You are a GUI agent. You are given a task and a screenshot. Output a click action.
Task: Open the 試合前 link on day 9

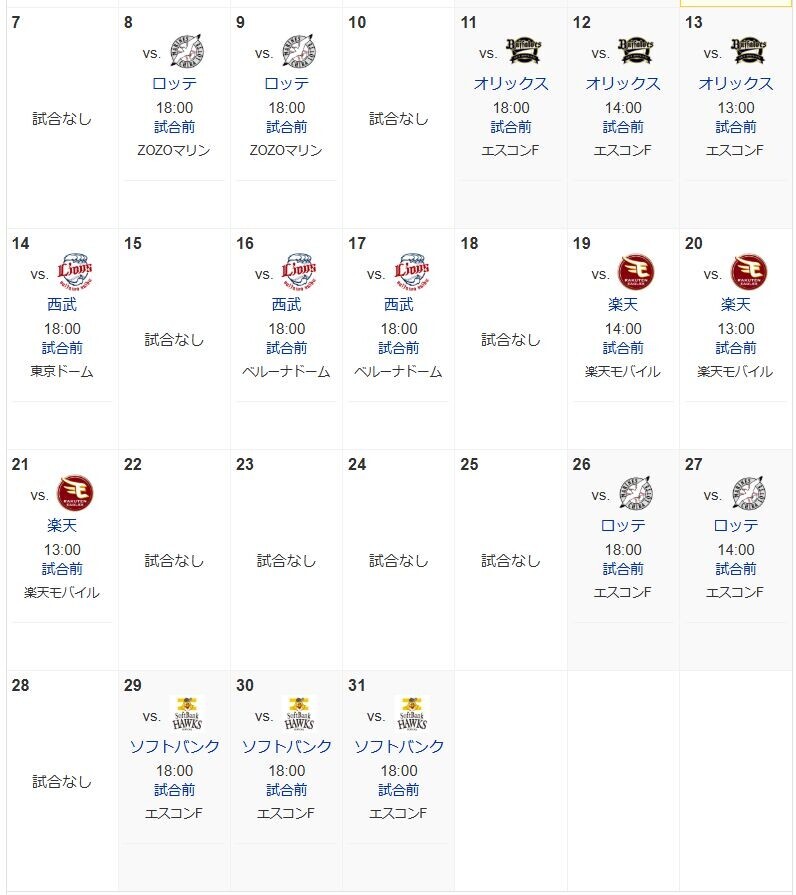tap(286, 127)
